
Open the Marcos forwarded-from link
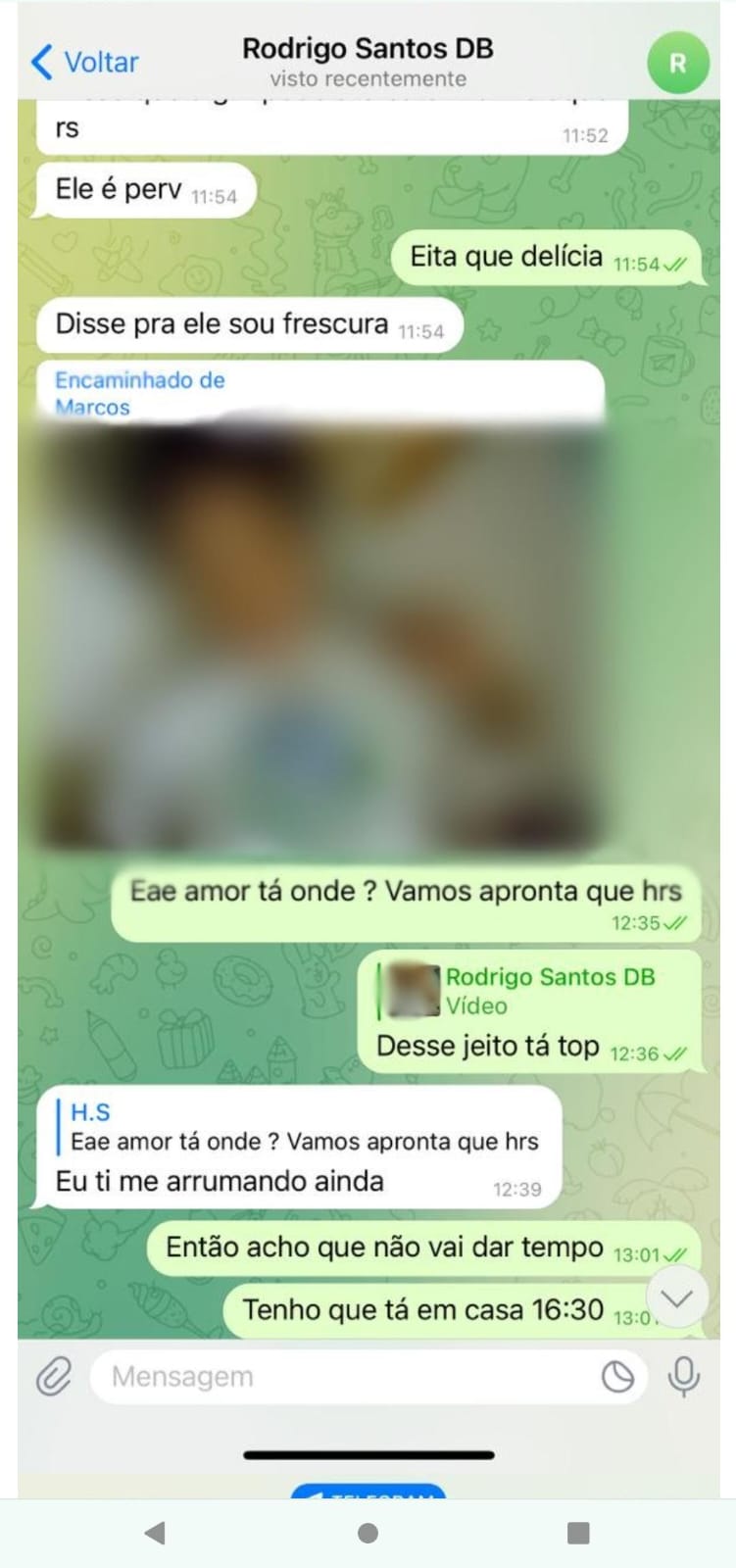pos(92,408)
